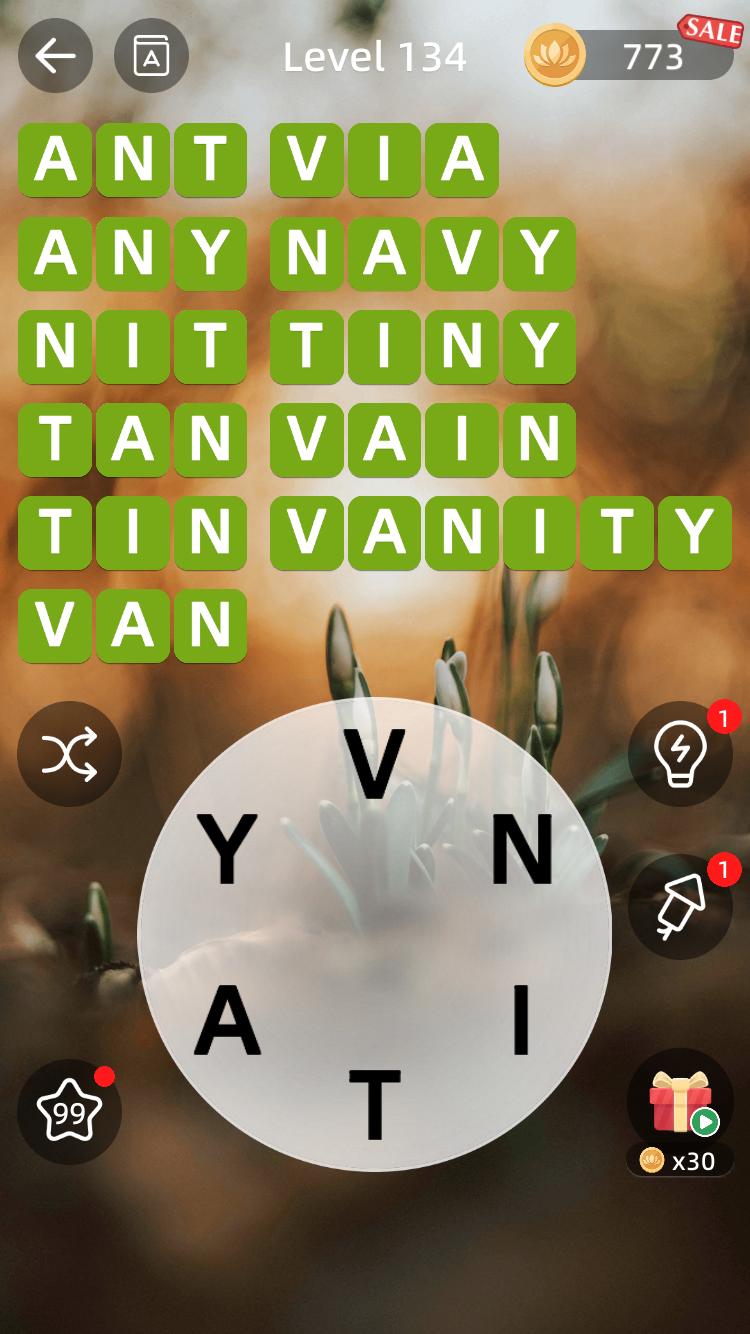The height and width of the screenshot is (1334, 750).
Task: Select letter I on the wheel
Action: tap(520, 1020)
